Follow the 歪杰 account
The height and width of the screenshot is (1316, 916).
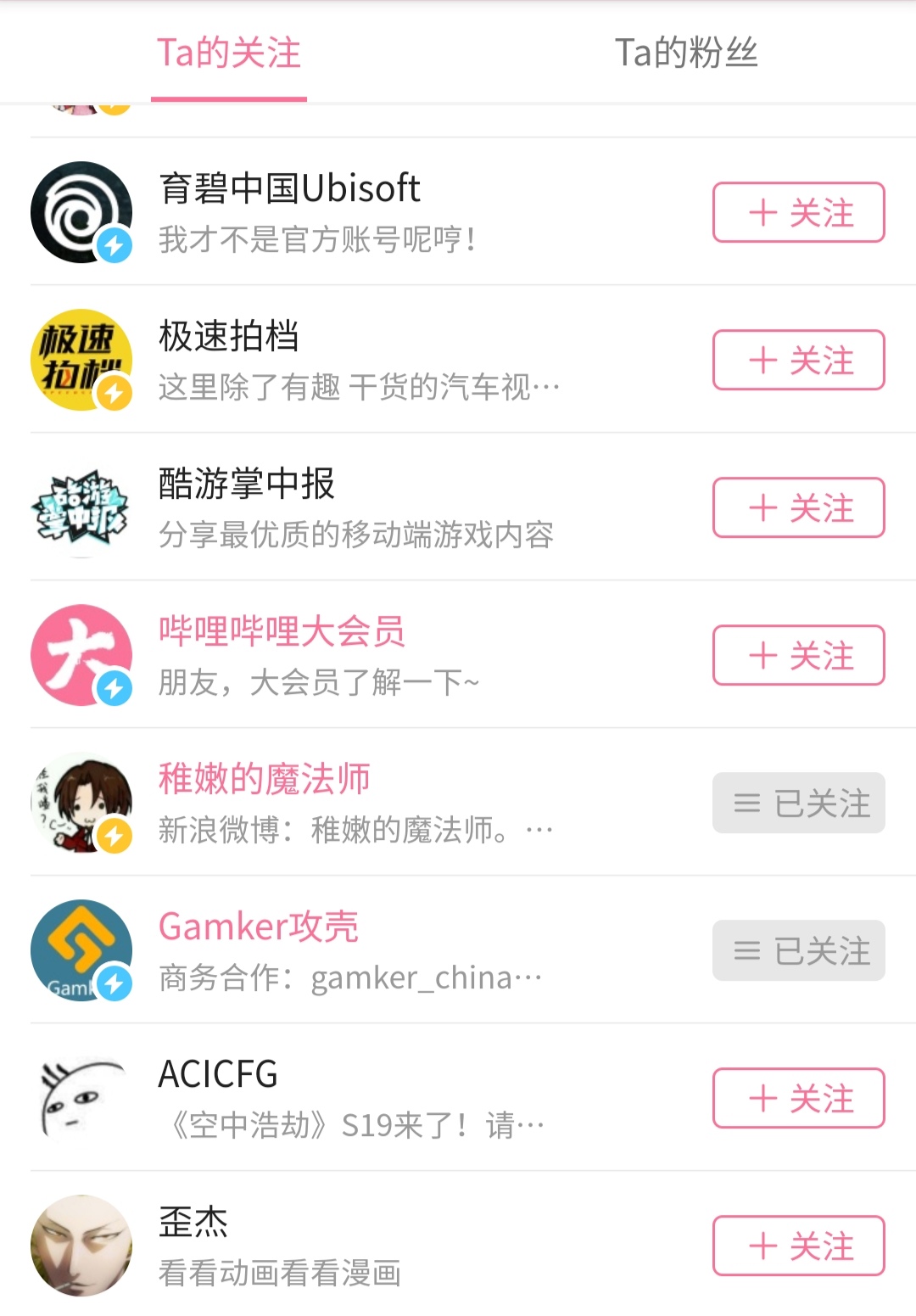click(x=798, y=1246)
